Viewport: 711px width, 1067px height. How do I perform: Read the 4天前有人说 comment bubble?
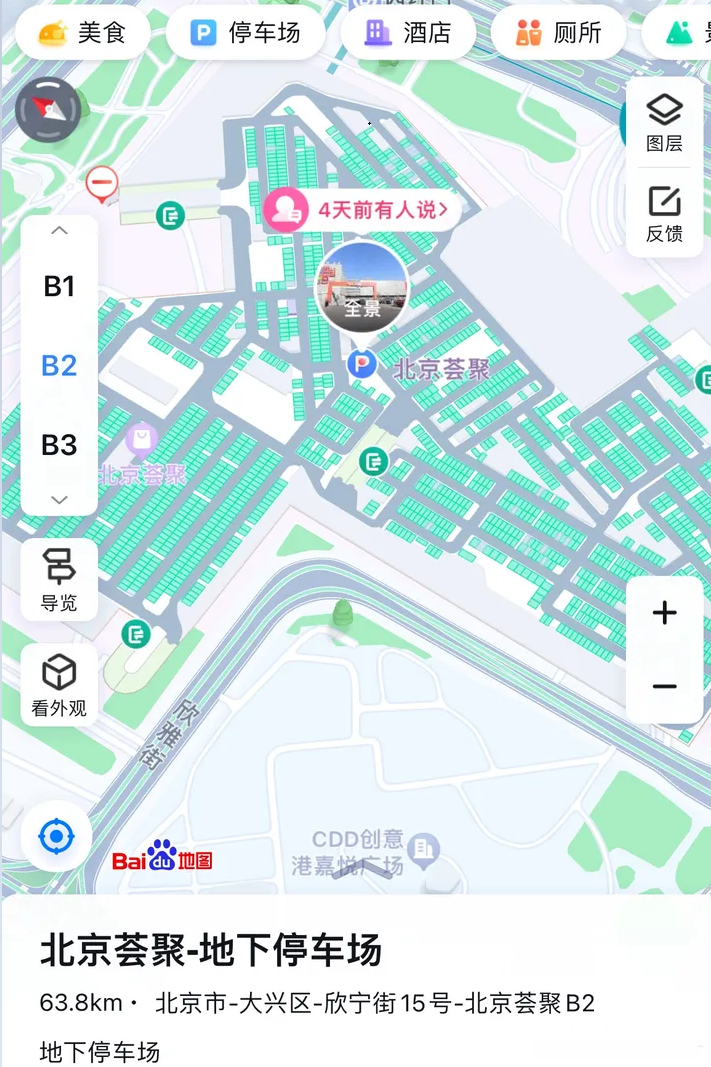(x=362, y=209)
